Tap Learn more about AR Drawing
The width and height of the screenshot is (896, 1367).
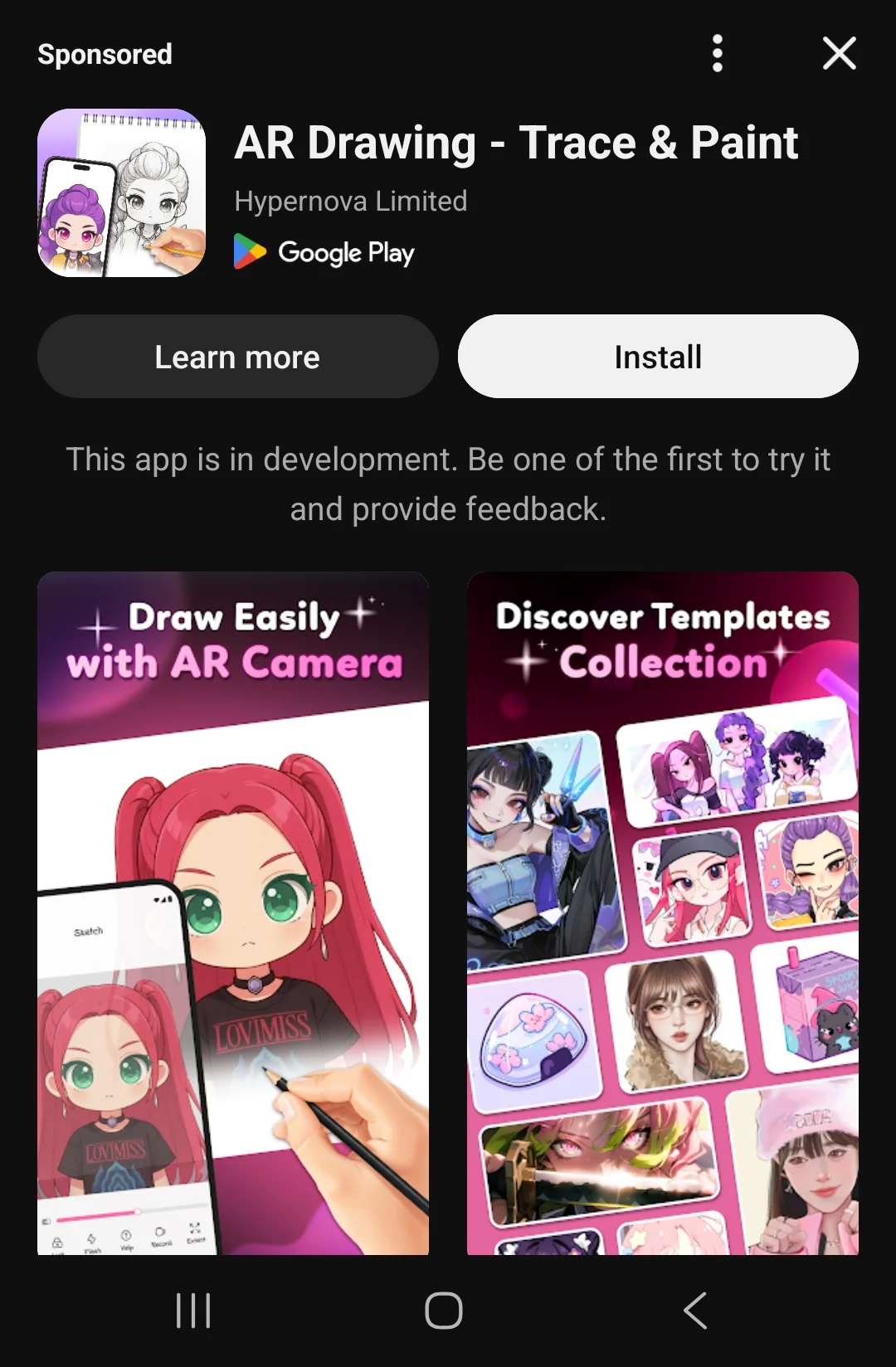237,357
